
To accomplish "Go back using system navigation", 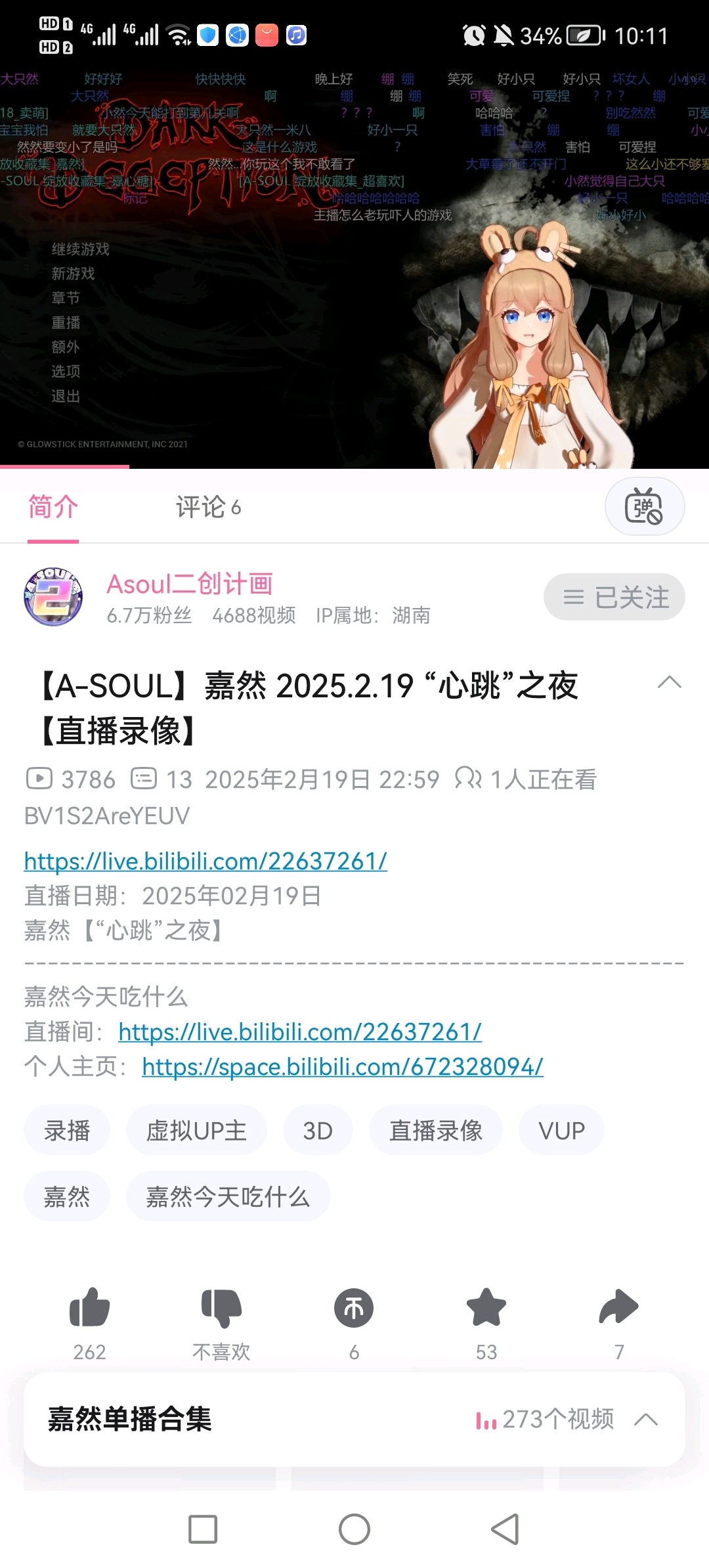I will (x=505, y=1529).
